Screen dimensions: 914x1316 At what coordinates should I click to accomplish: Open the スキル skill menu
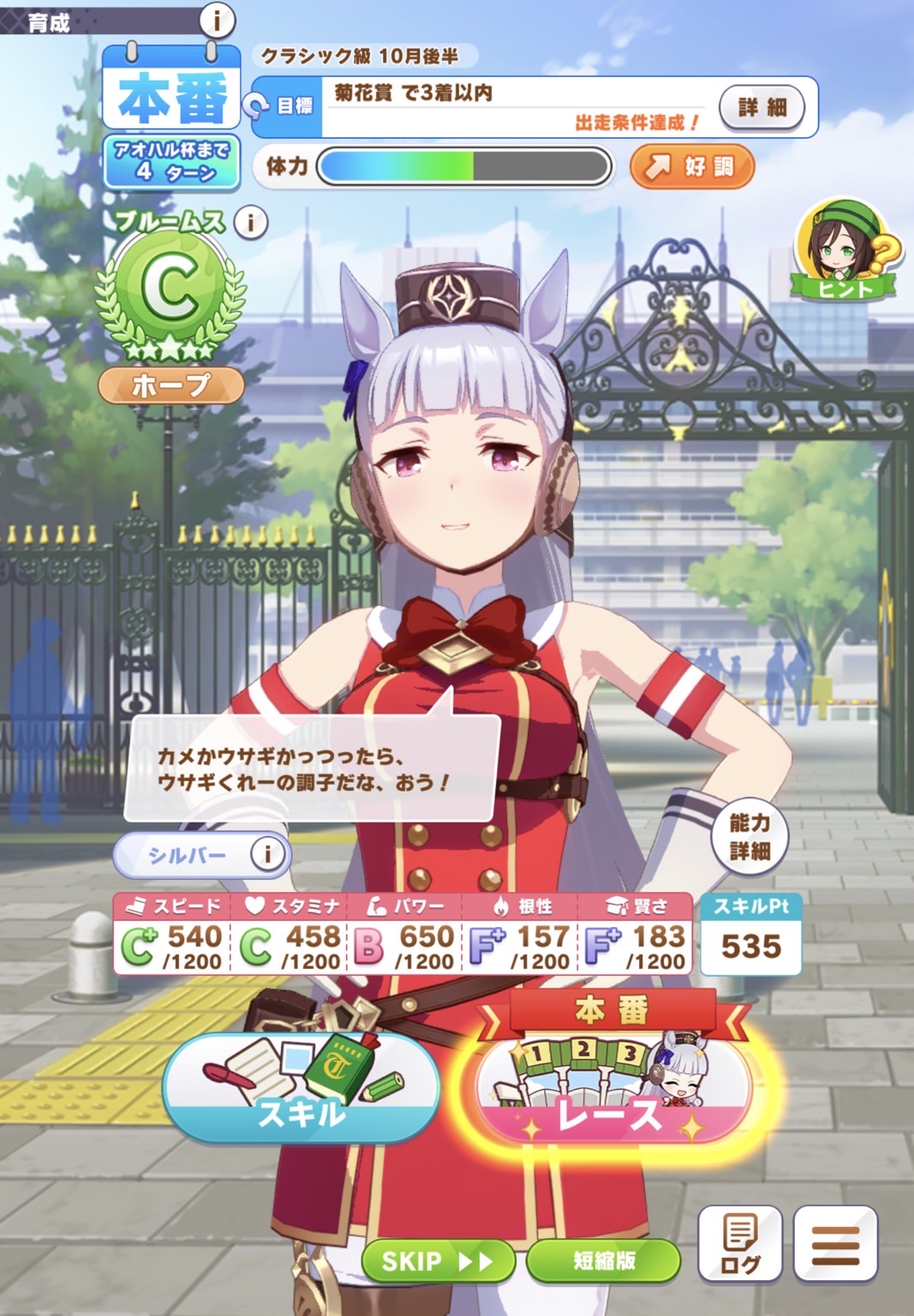[x=302, y=1088]
